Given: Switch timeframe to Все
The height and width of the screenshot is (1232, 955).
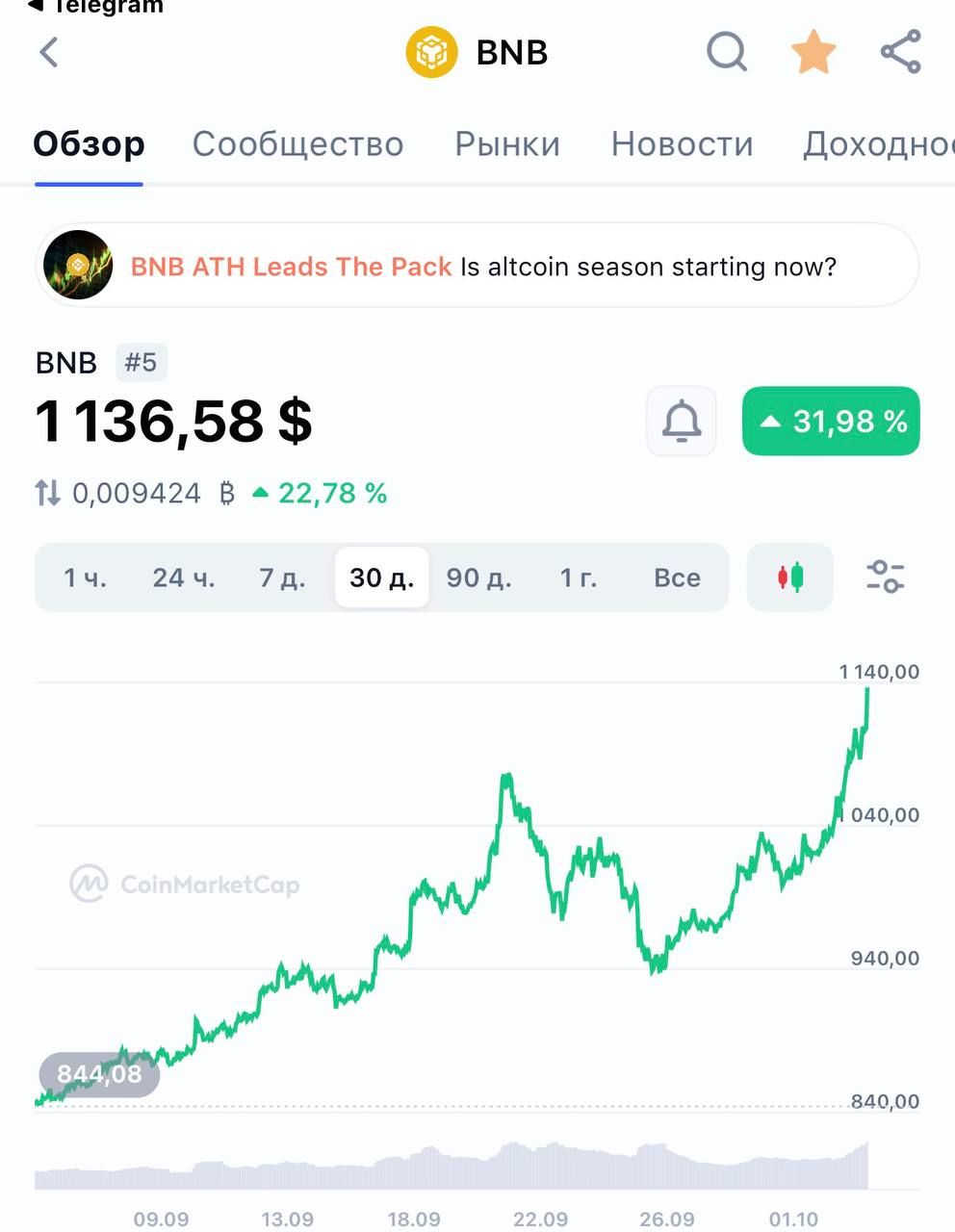Looking at the screenshot, I should [677, 577].
